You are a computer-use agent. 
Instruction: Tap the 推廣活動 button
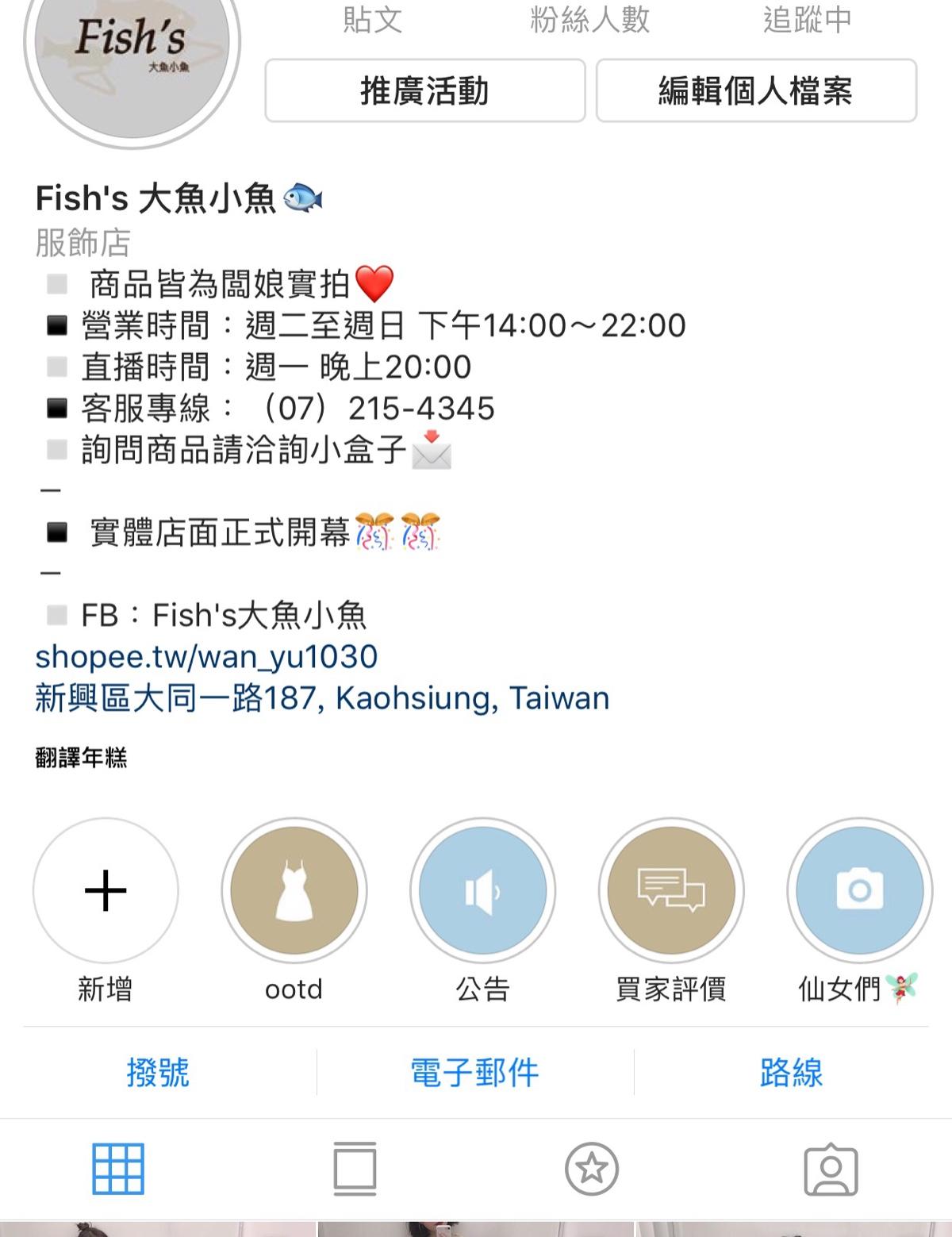[424, 90]
